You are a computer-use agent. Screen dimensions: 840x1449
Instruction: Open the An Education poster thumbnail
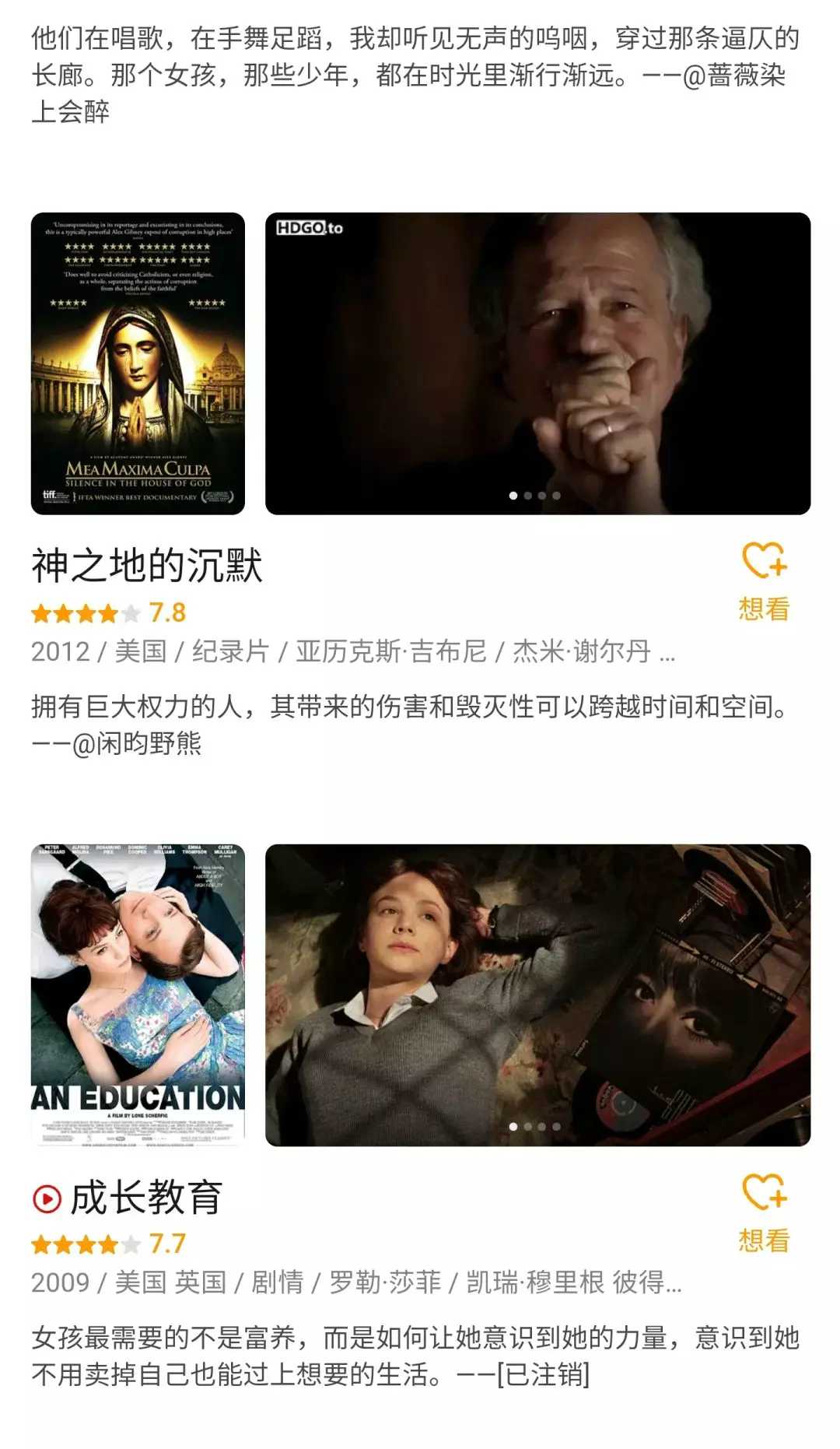(x=138, y=995)
